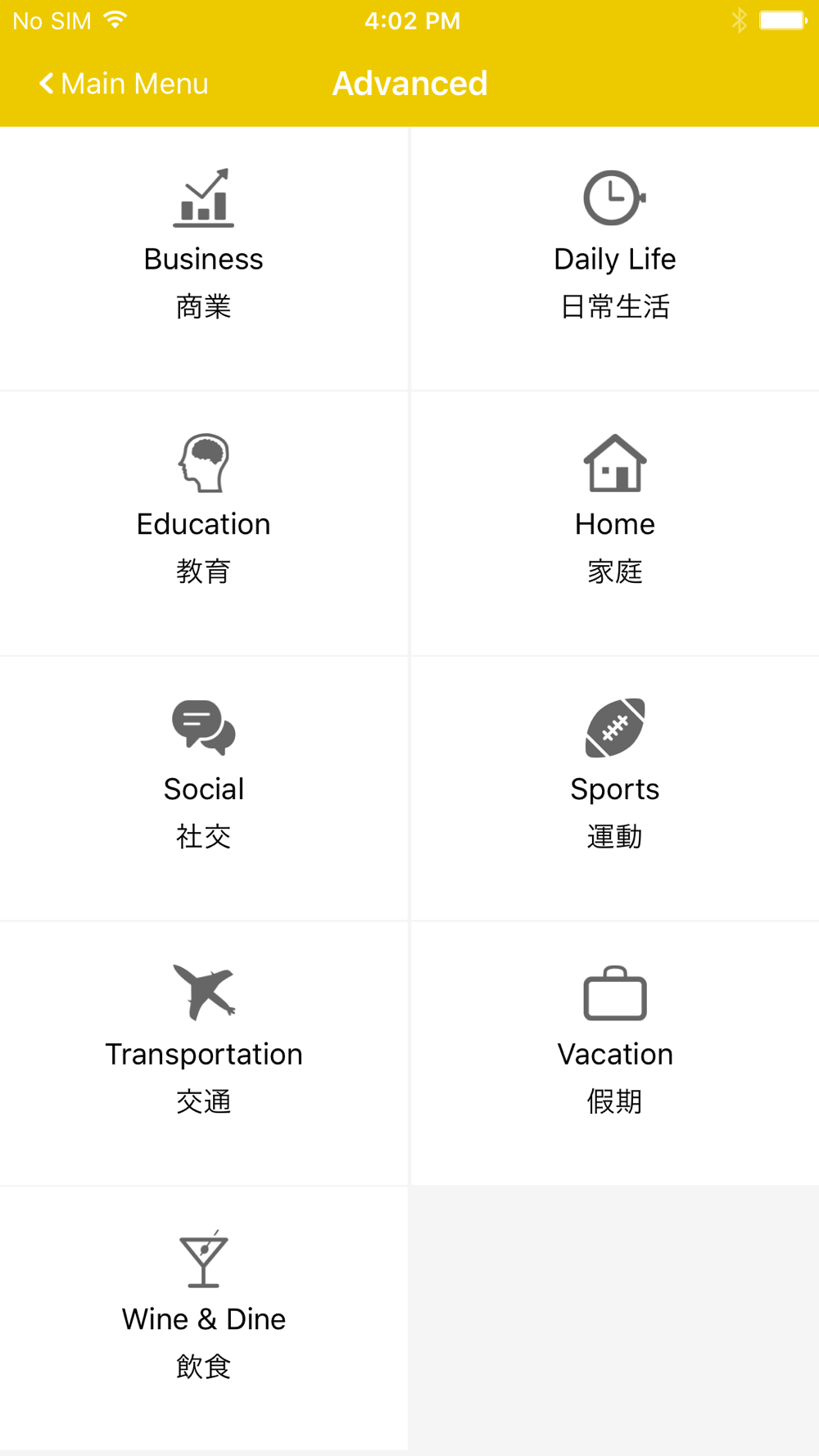Screen dimensions: 819x1456
Task: Open the Education category
Action: [x=204, y=523]
